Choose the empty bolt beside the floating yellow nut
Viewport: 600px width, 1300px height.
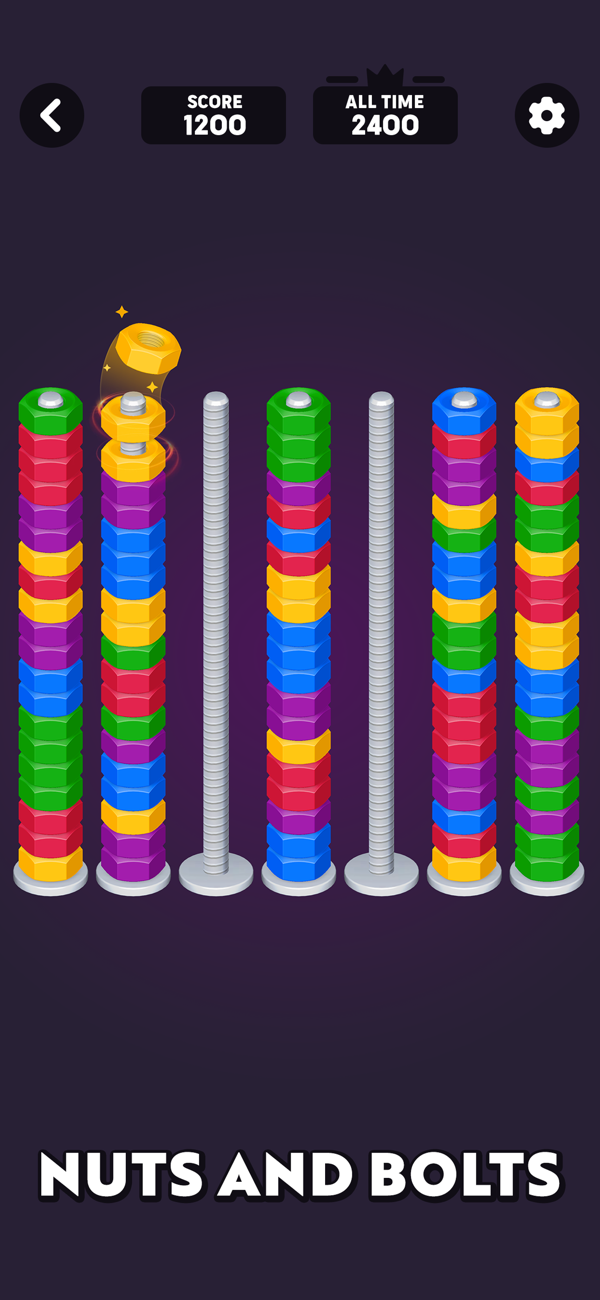click(216, 640)
